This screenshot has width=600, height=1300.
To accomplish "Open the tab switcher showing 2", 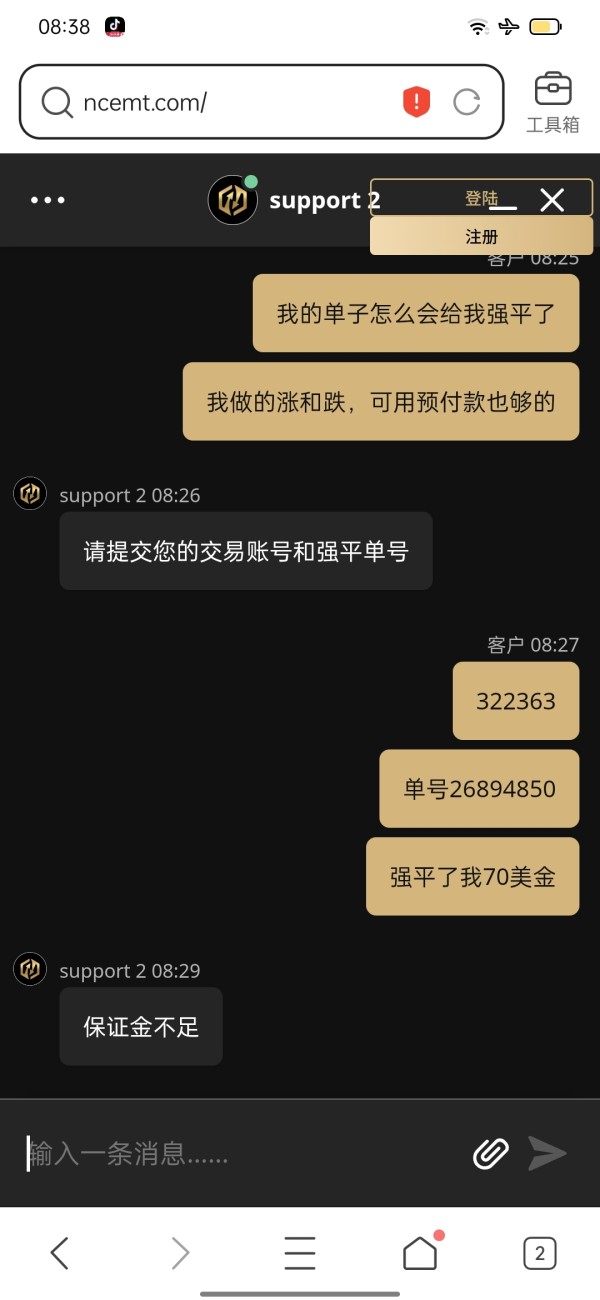I will [540, 1252].
